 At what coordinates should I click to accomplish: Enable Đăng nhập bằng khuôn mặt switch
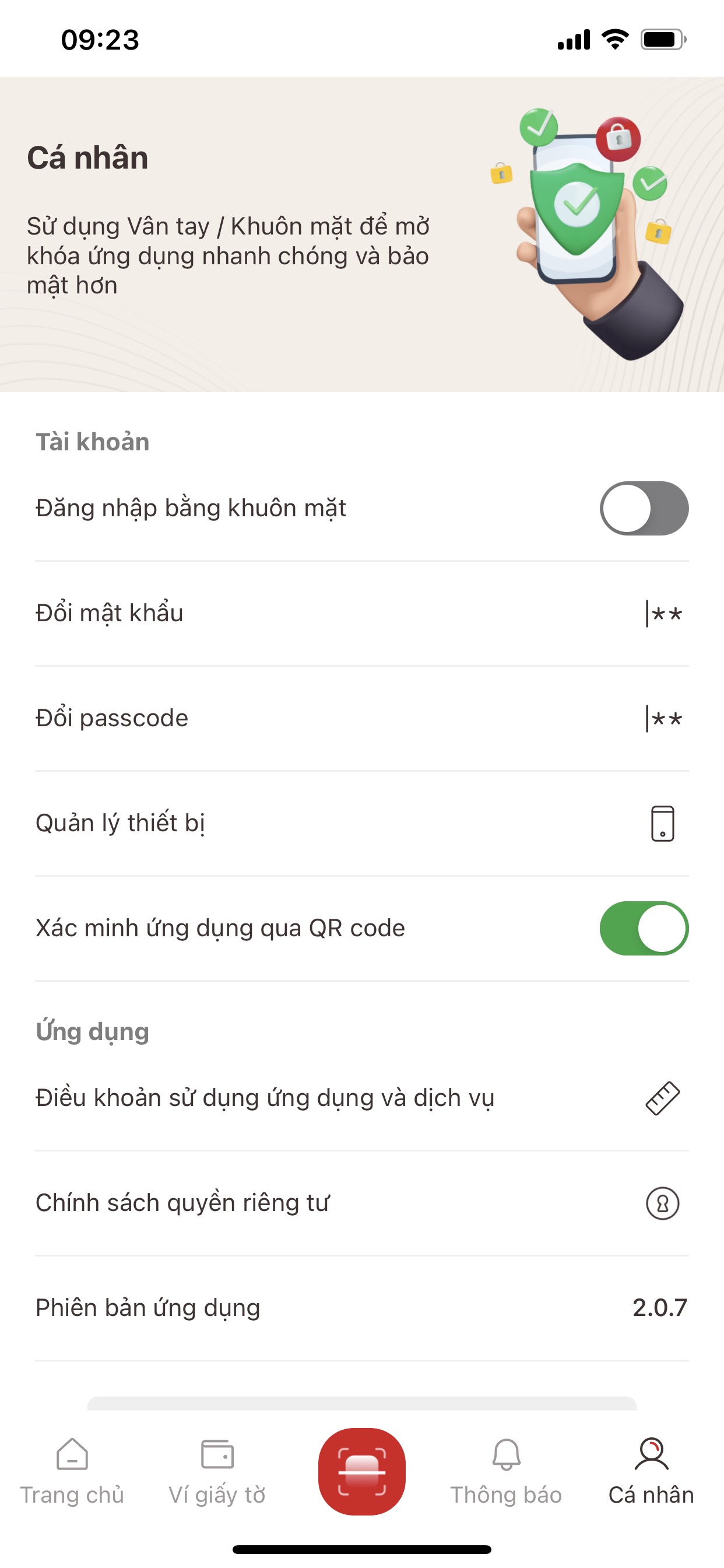pyautogui.click(x=644, y=508)
